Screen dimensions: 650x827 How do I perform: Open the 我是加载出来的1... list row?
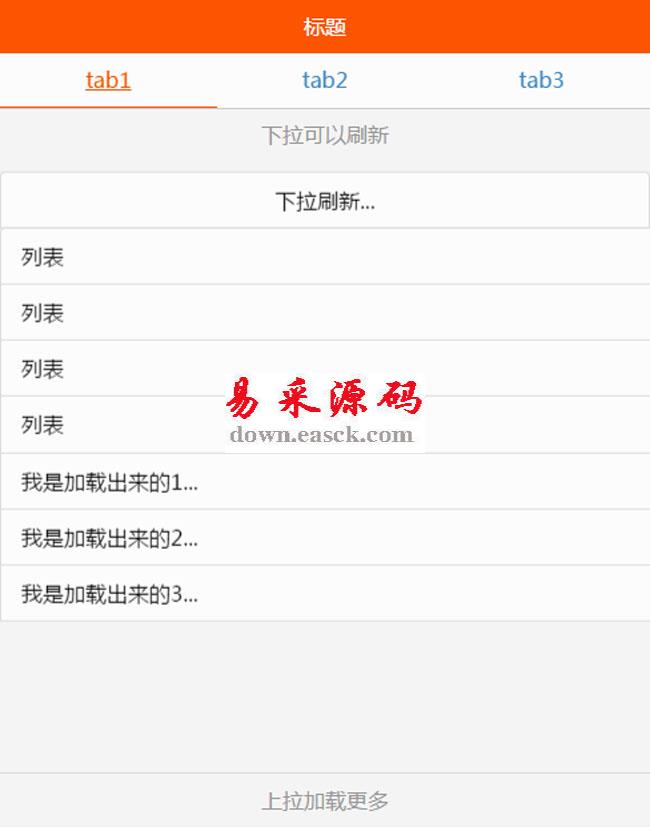pos(325,482)
